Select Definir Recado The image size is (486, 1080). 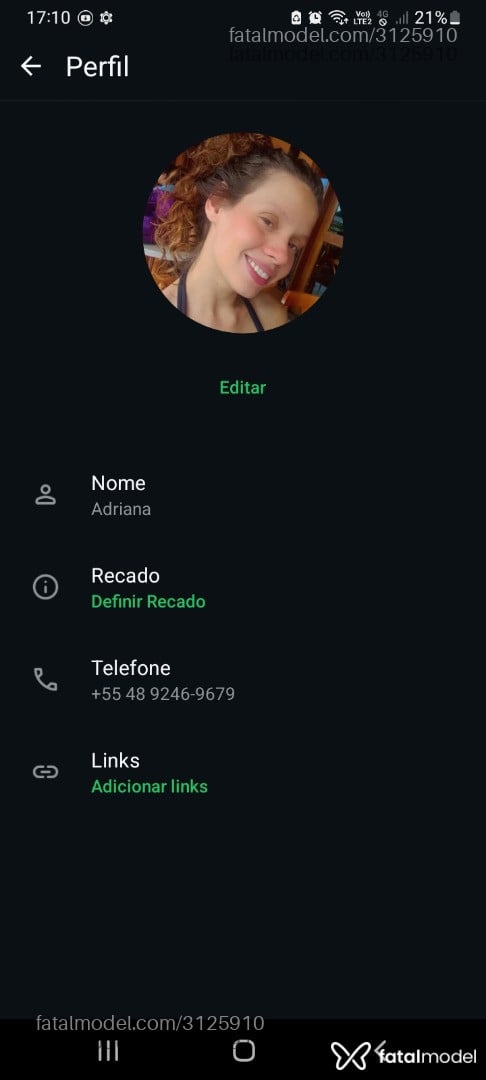[148, 601]
